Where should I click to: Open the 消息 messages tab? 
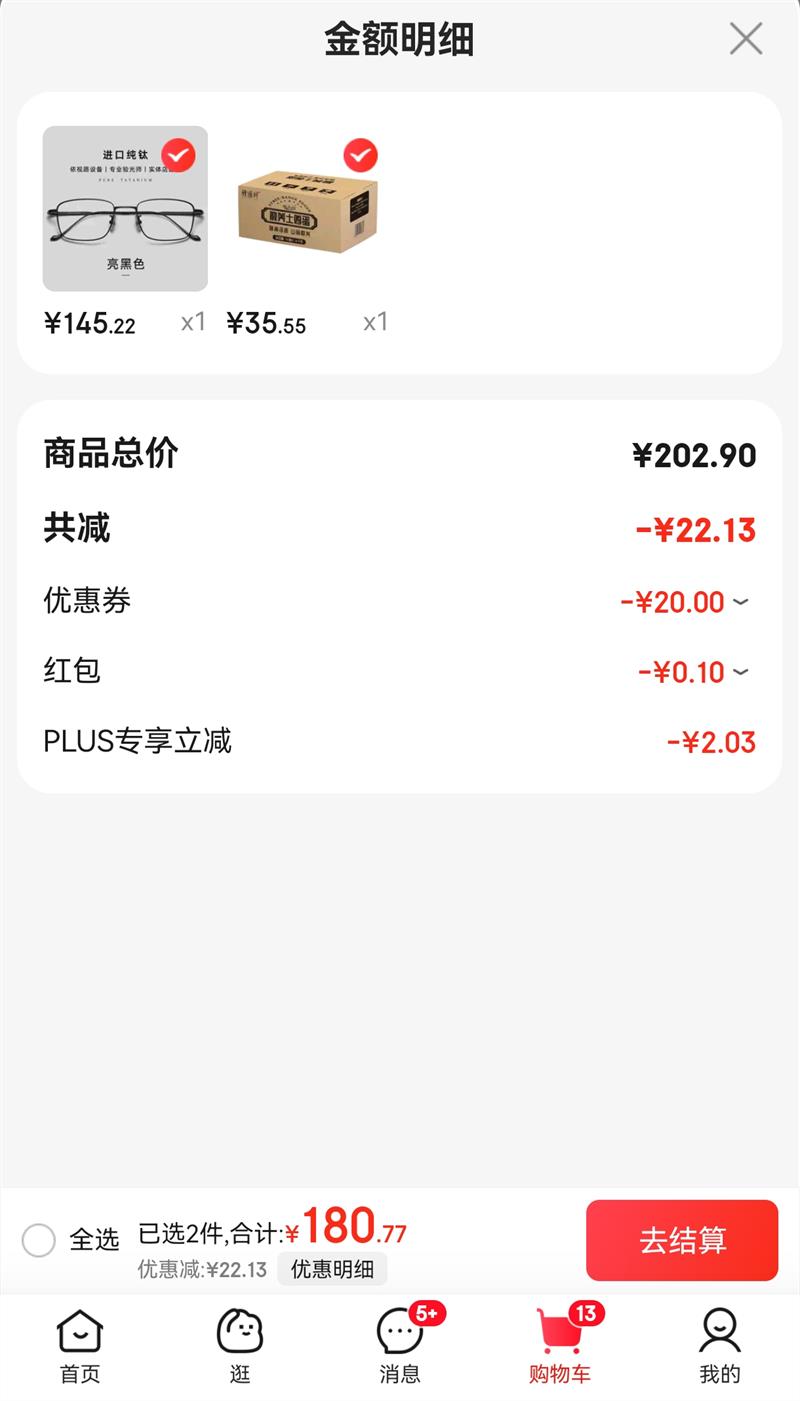click(x=400, y=1346)
